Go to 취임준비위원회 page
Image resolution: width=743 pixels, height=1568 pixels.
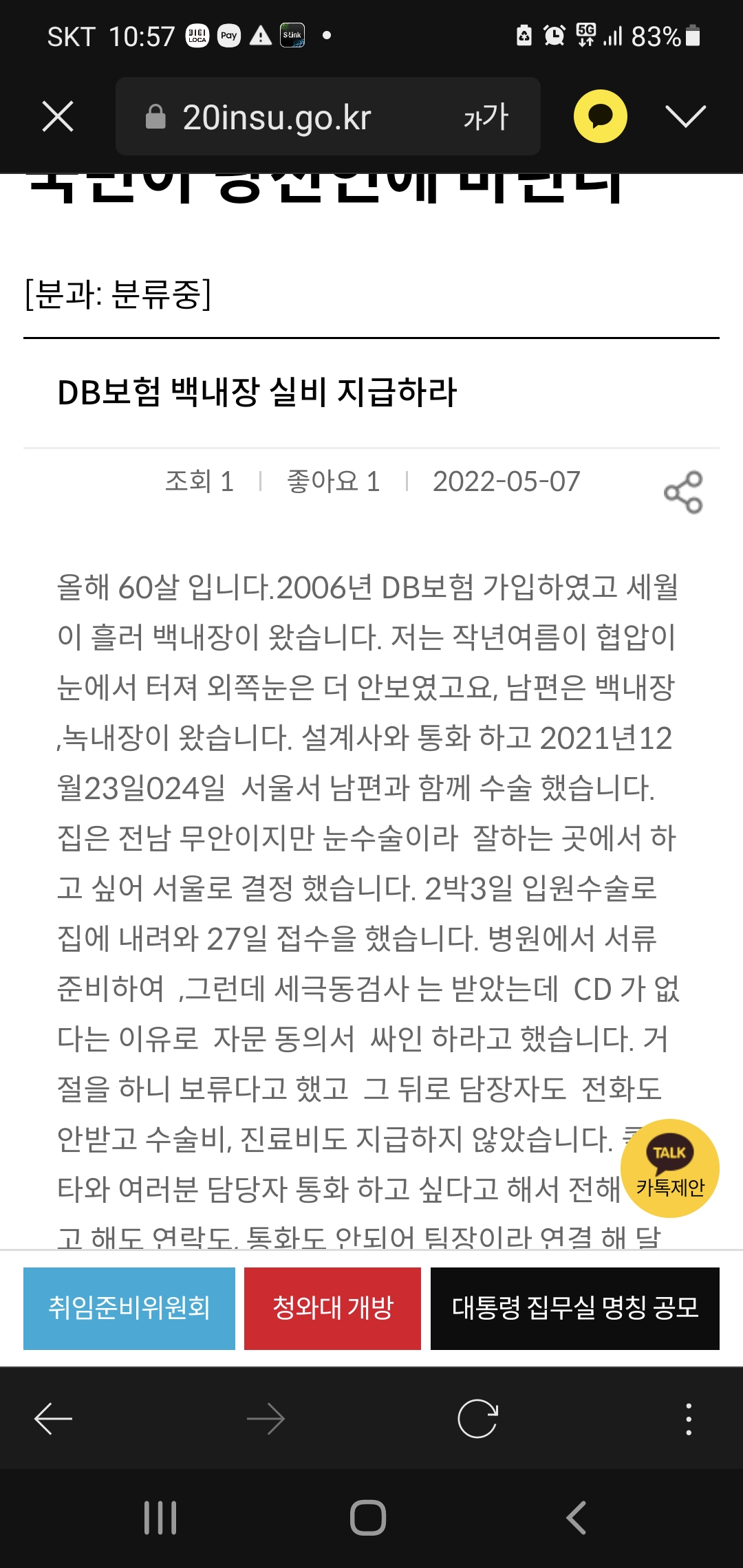coord(129,1308)
